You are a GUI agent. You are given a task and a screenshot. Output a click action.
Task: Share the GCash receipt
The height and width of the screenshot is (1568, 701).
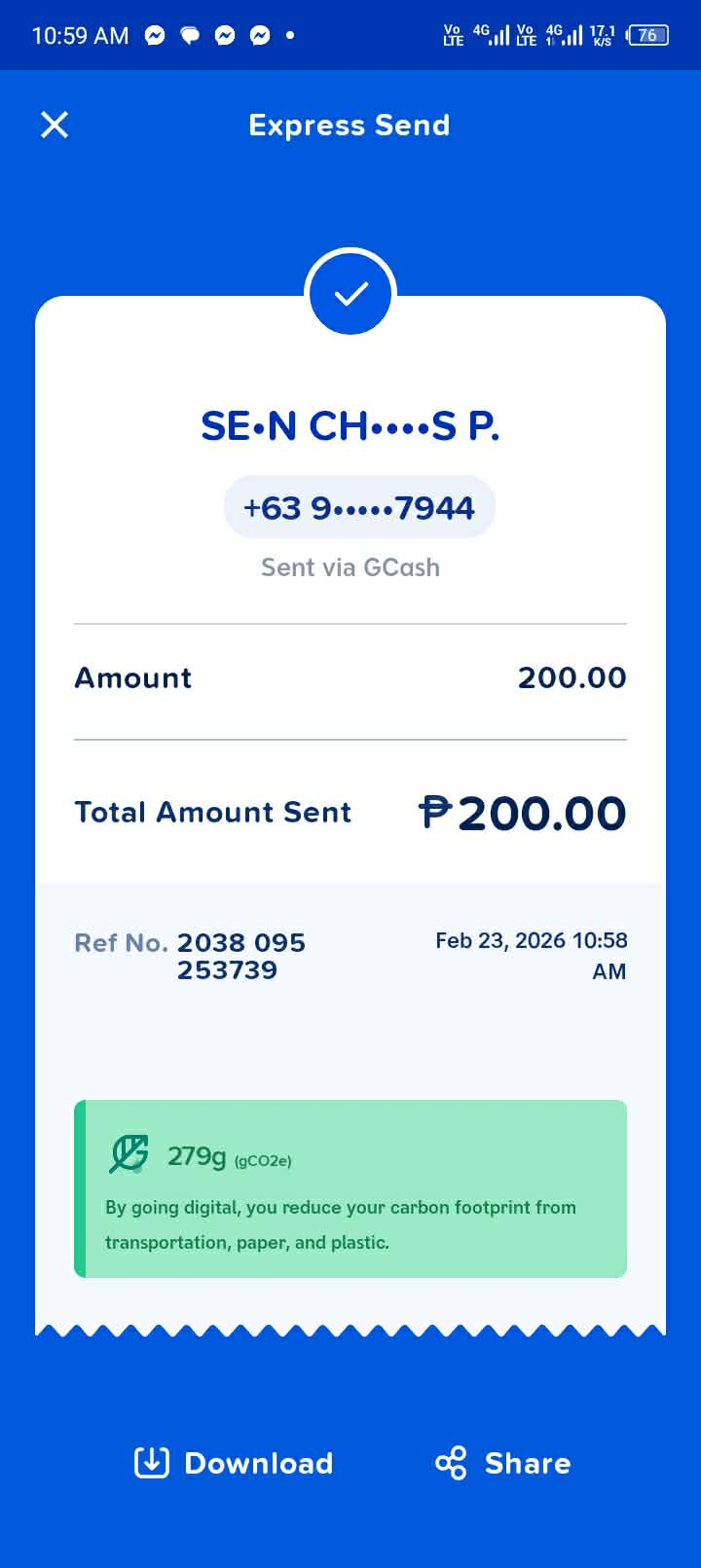[x=503, y=1463]
